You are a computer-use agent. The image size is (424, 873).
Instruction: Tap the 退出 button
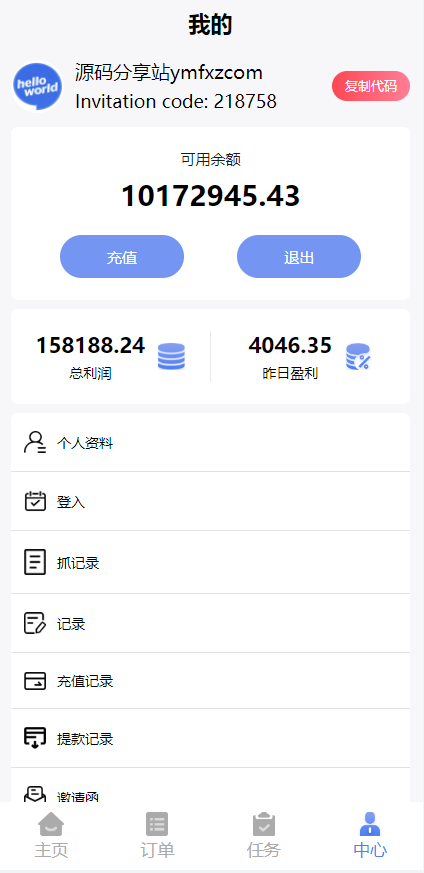[299, 257]
